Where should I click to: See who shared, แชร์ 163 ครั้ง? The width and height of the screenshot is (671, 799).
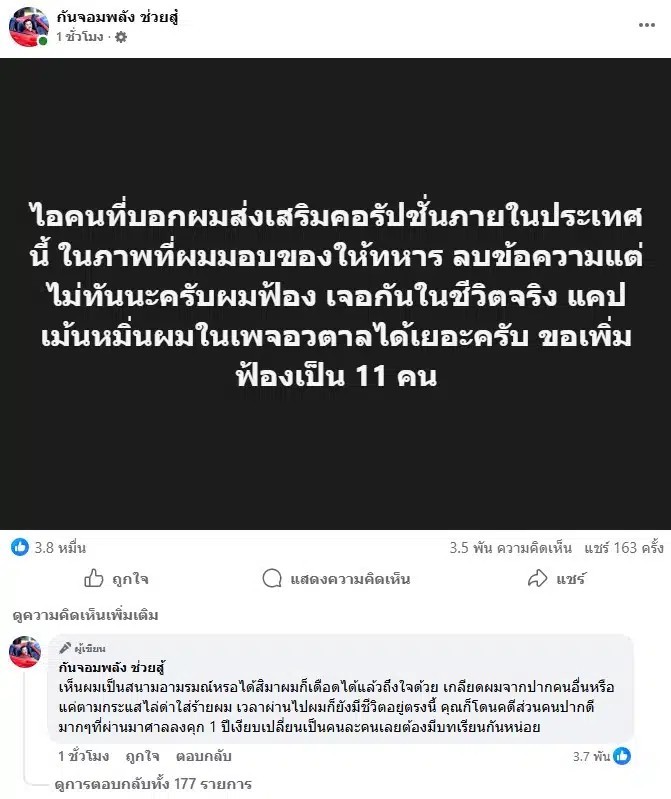624,547
